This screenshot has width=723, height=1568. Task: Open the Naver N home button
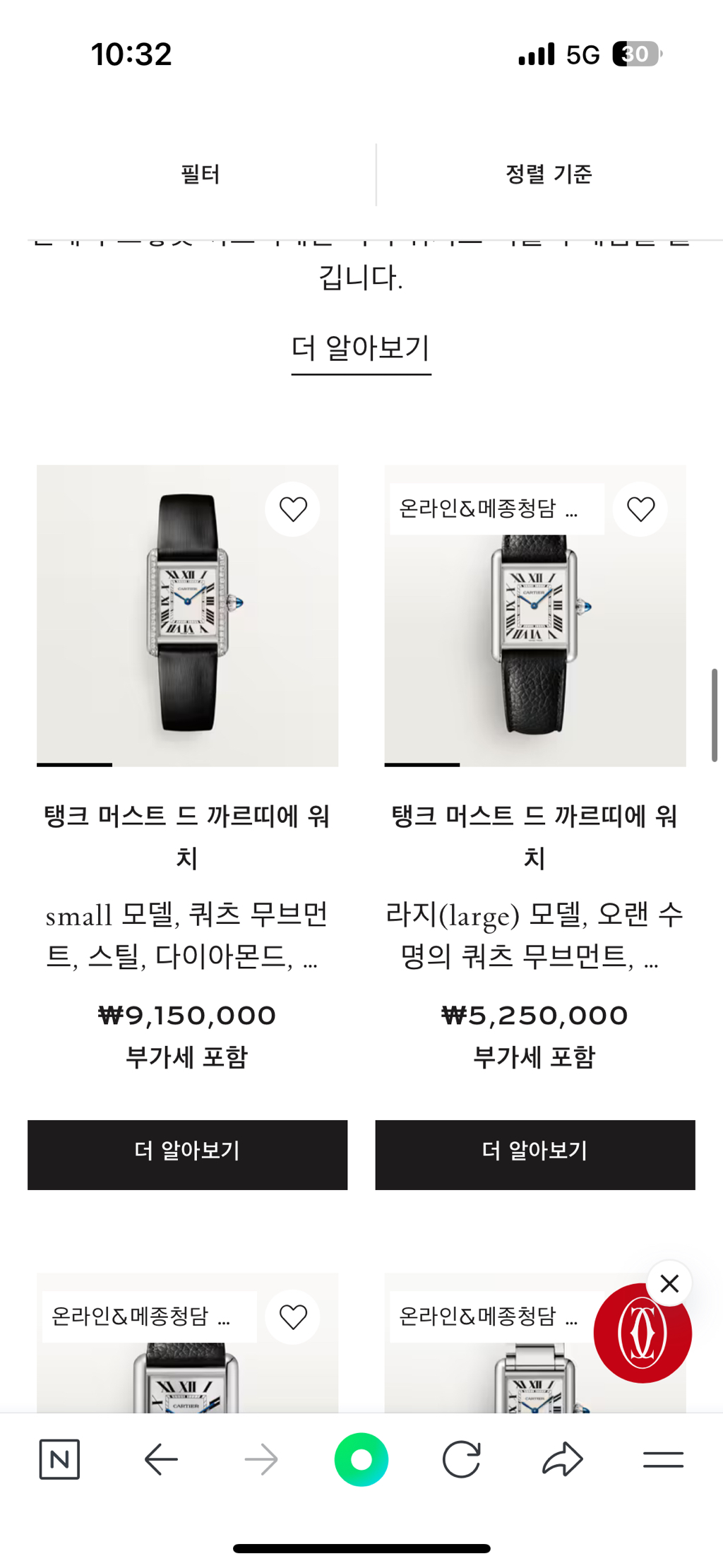tap(59, 1459)
